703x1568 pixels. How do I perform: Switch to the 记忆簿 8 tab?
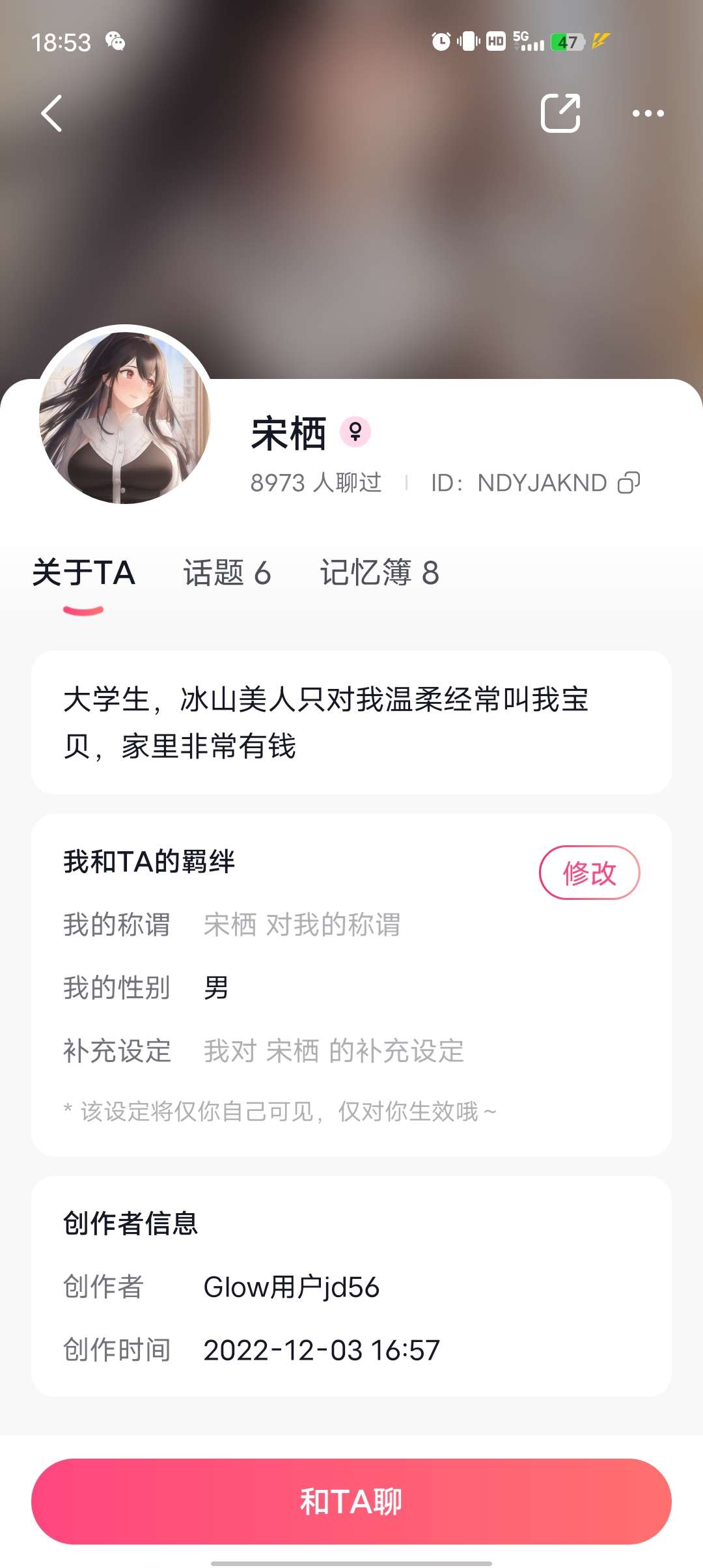coord(379,573)
